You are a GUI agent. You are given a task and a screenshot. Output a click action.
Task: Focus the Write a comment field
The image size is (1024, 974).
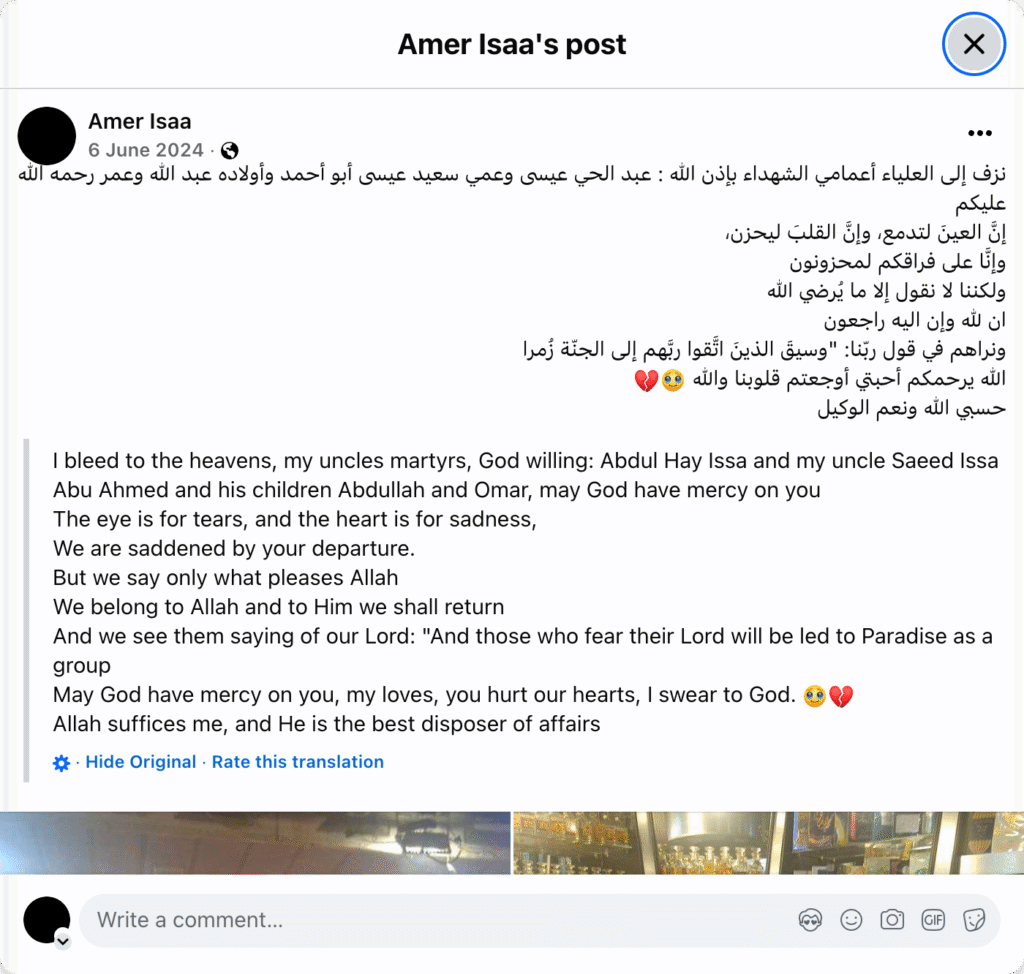(430, 920)
